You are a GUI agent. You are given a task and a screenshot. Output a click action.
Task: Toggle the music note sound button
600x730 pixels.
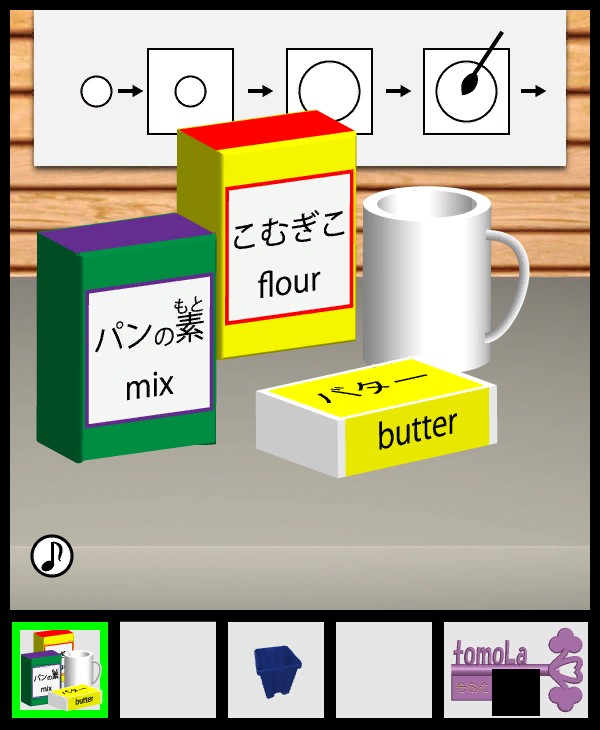click(51, 556)
